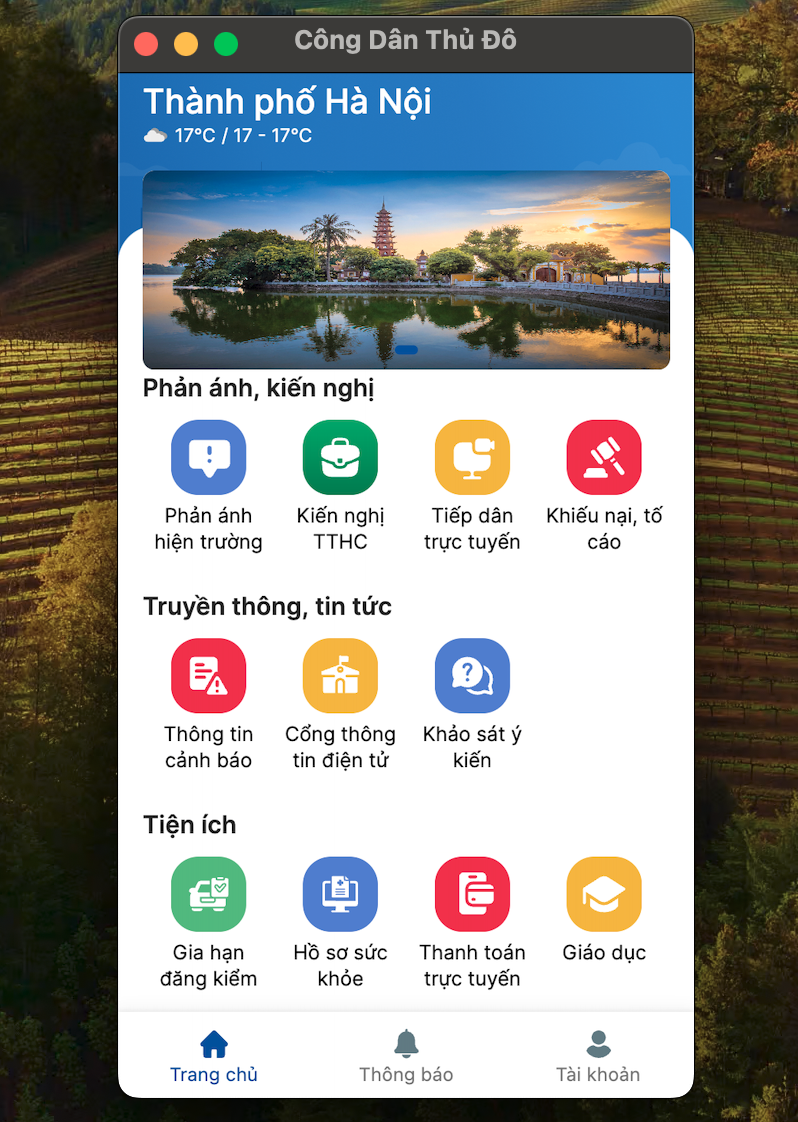Switch to the Thông báo tab
798x1122 pixels.
pyautogui.click(x=406, y=1056)
